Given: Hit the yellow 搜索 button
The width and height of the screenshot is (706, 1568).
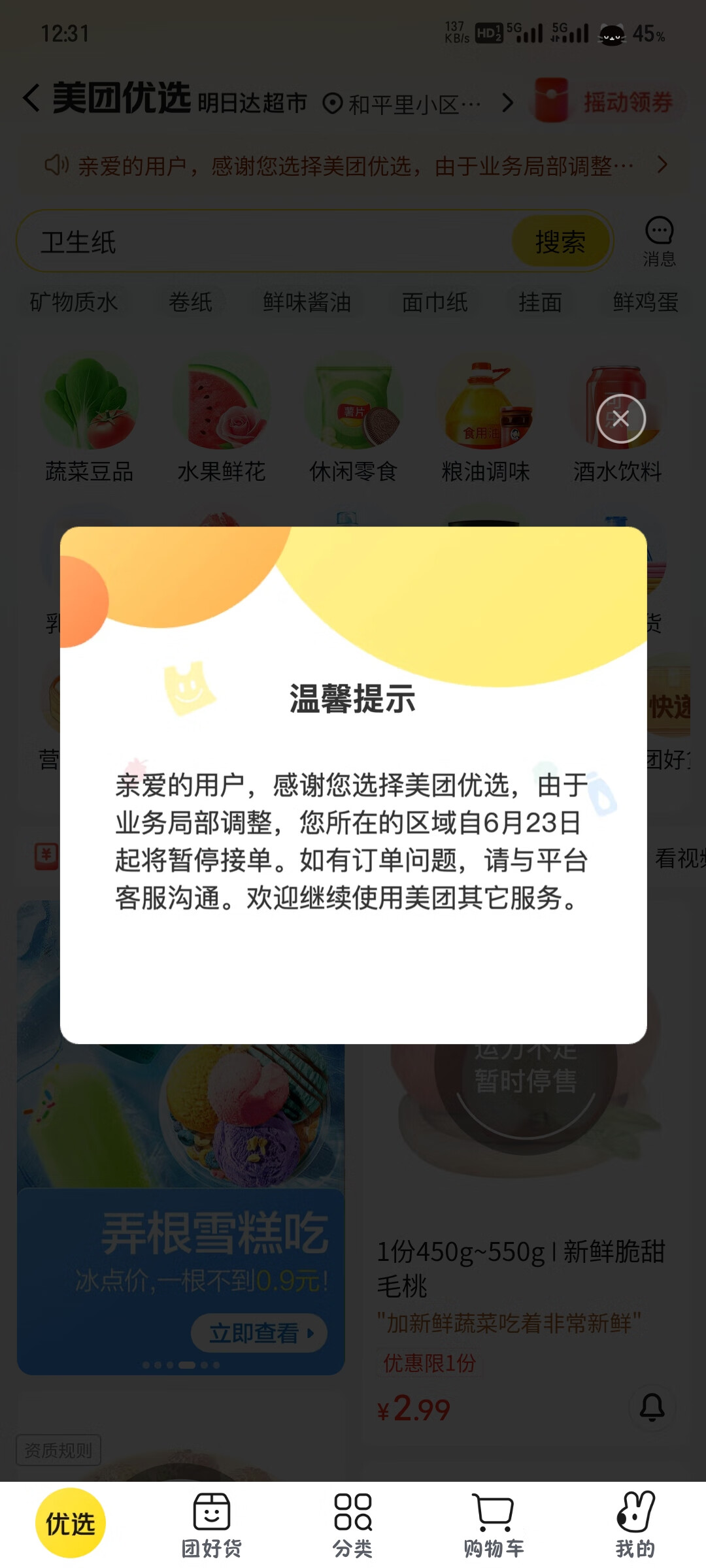Looking at the screenshot, I should coord(560,242).
